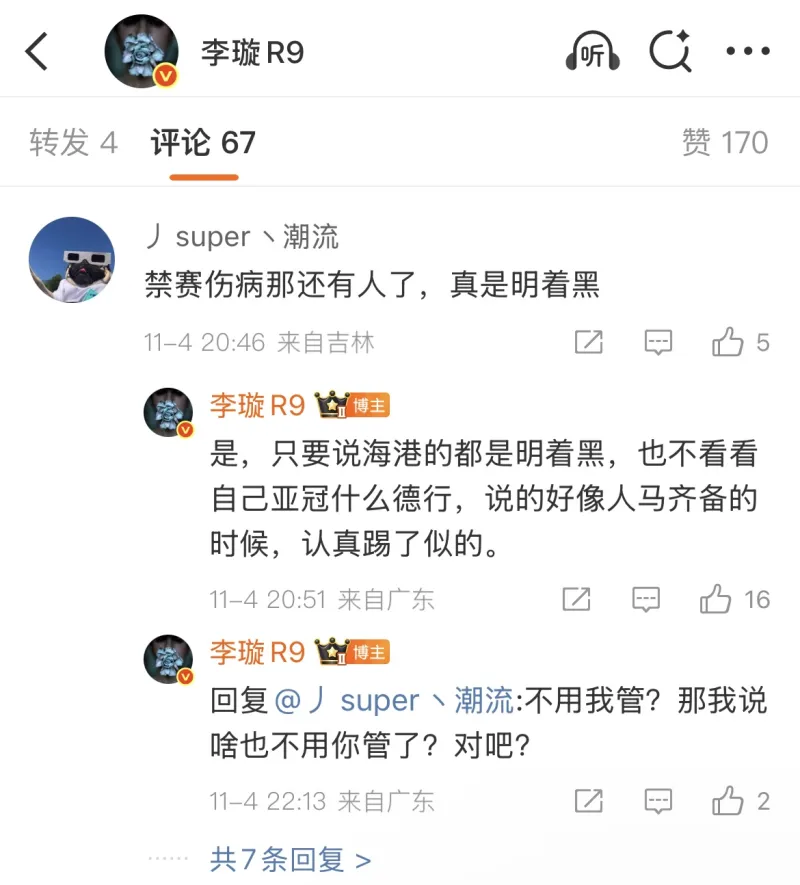Image resolution: width=800 pixels, height=885 pixels.
Task: Repost the 22:13 reply from 李璇R9
Action: click(589, 800)
